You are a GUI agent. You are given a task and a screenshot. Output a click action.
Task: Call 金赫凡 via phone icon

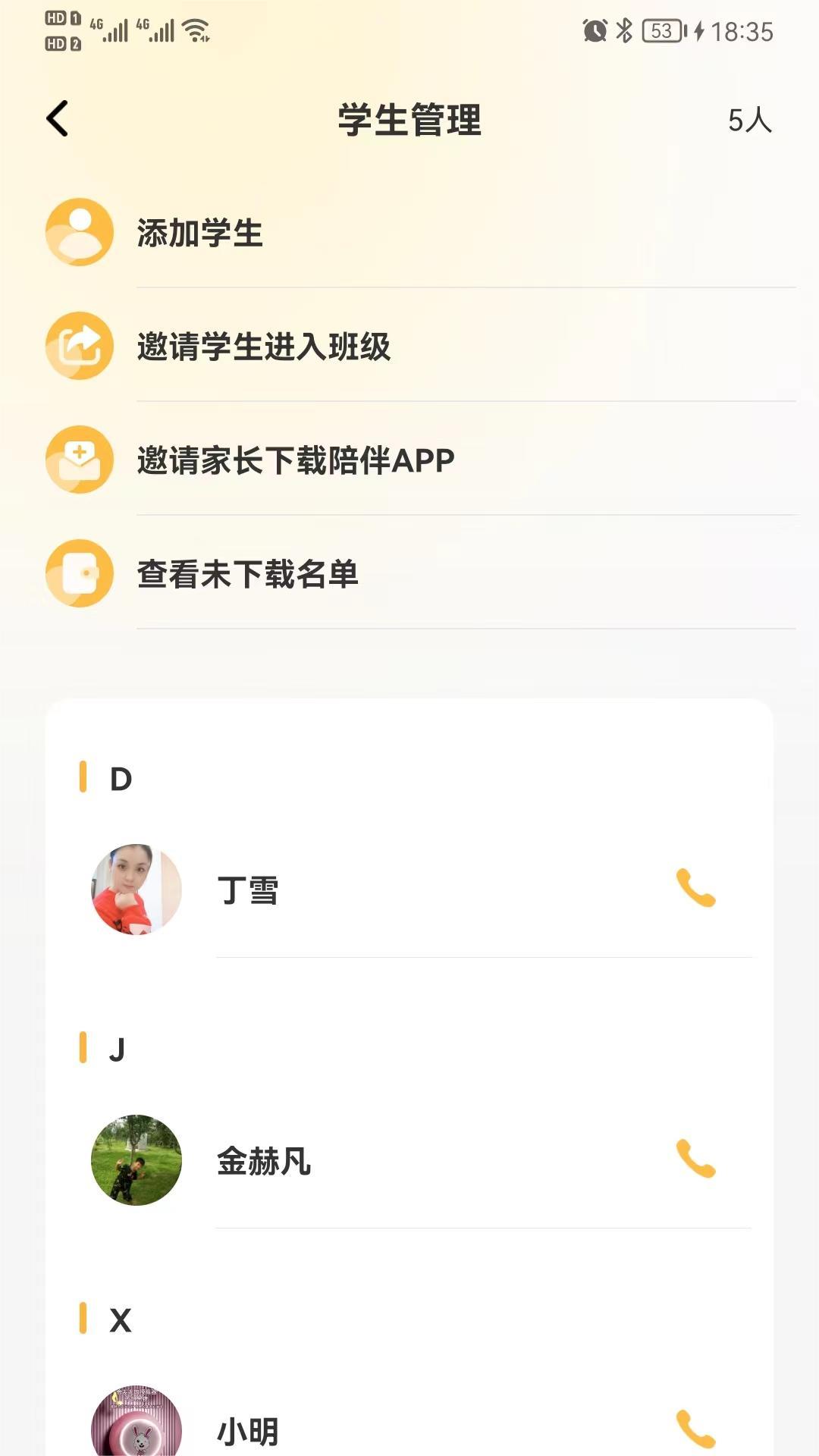pos(696,1159)
